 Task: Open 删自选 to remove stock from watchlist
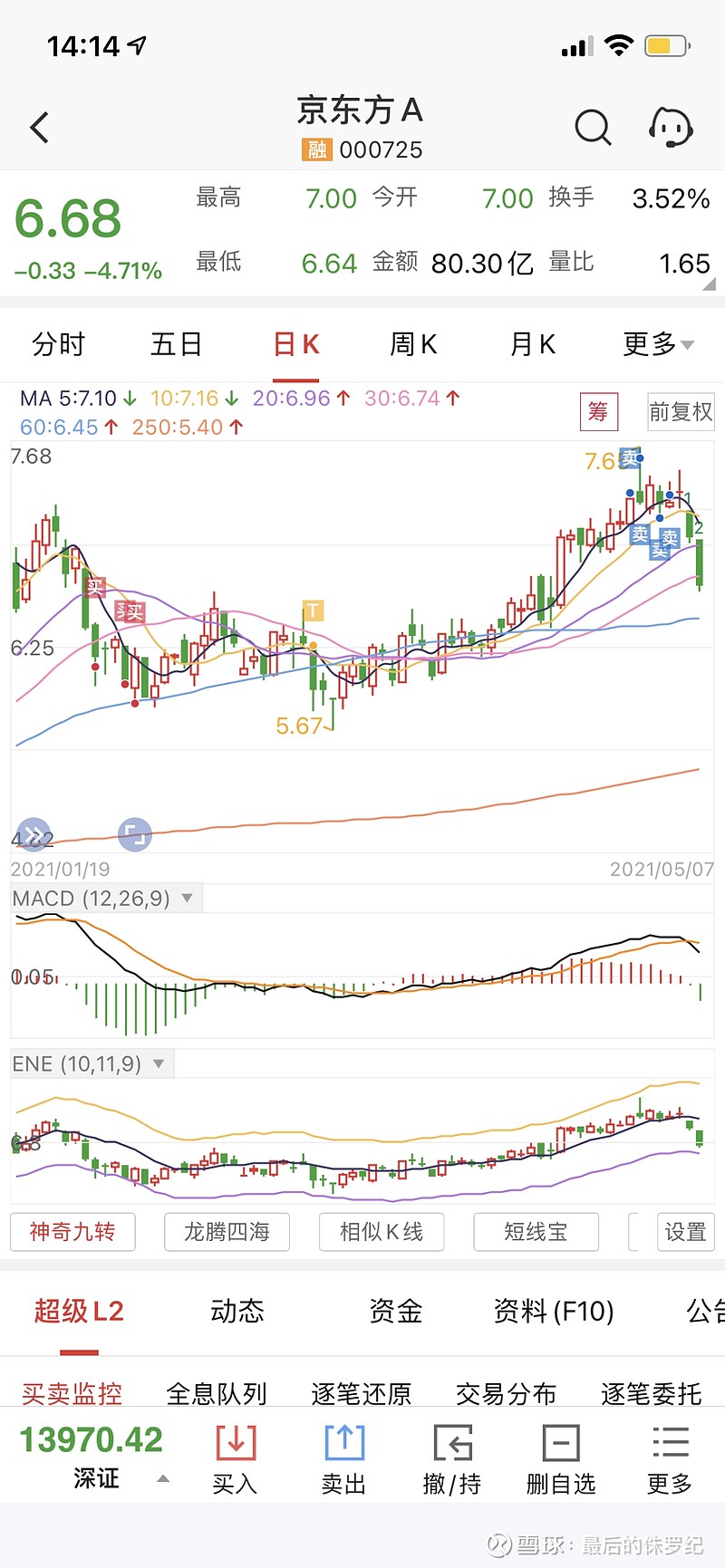[560, 1454]
